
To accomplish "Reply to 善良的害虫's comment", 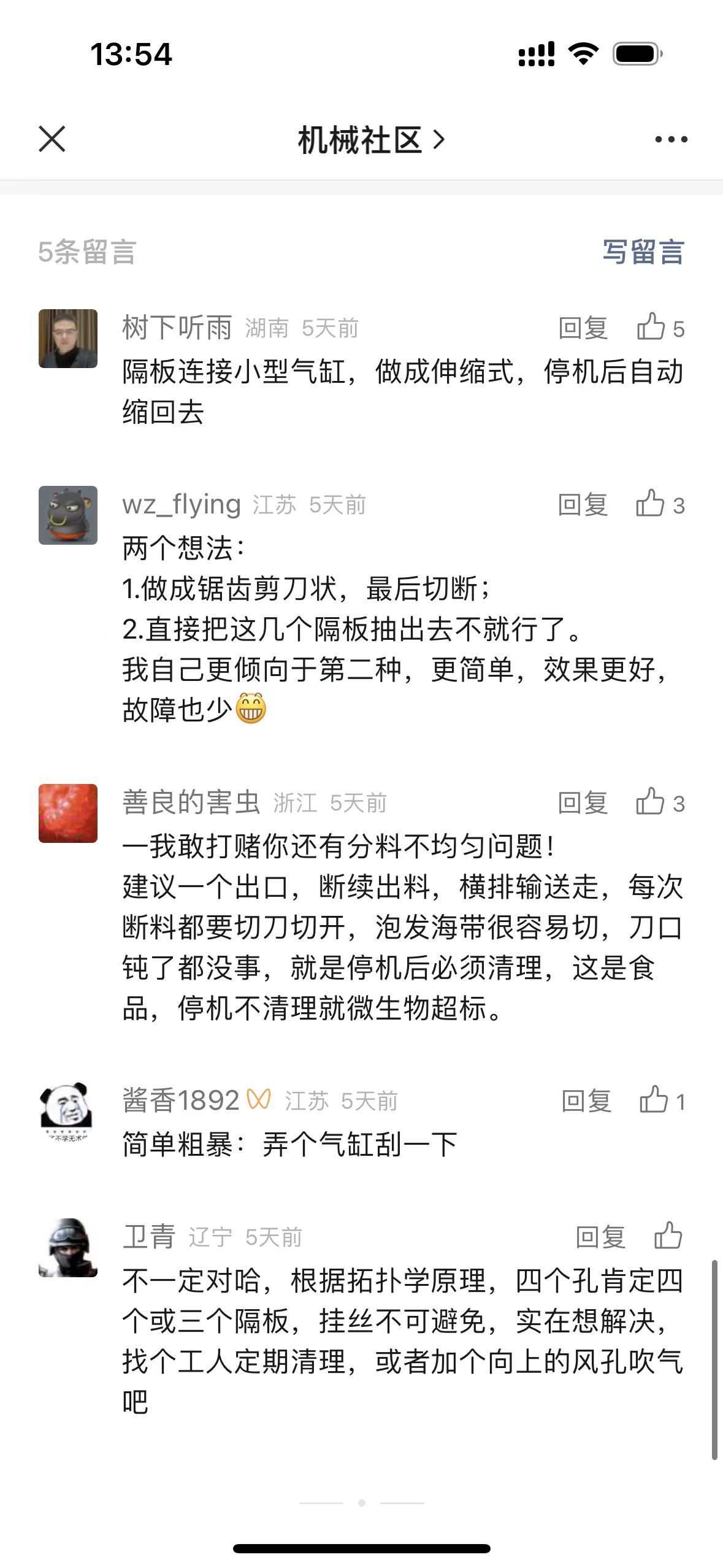I will (583, 803).
